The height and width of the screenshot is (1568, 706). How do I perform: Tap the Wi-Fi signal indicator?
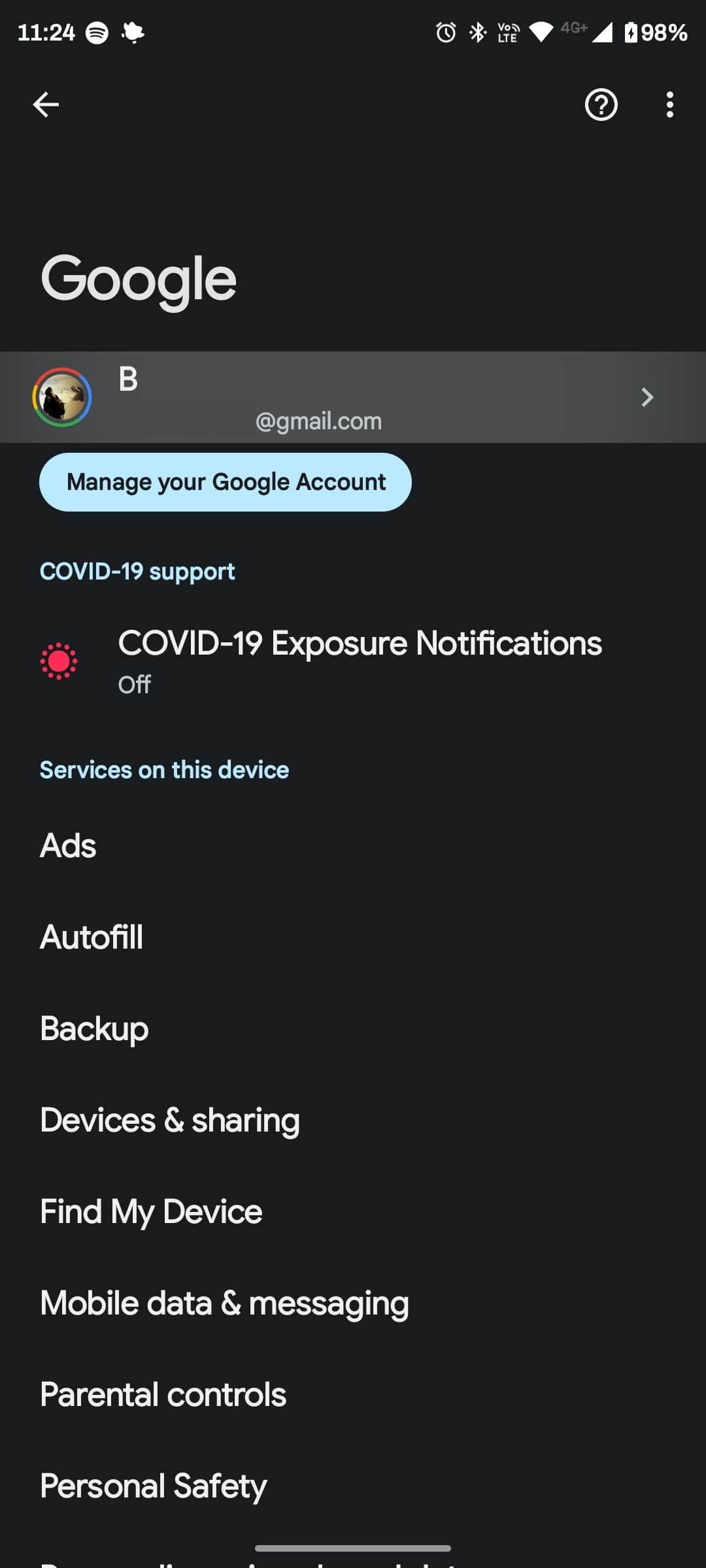click(542, 32)
